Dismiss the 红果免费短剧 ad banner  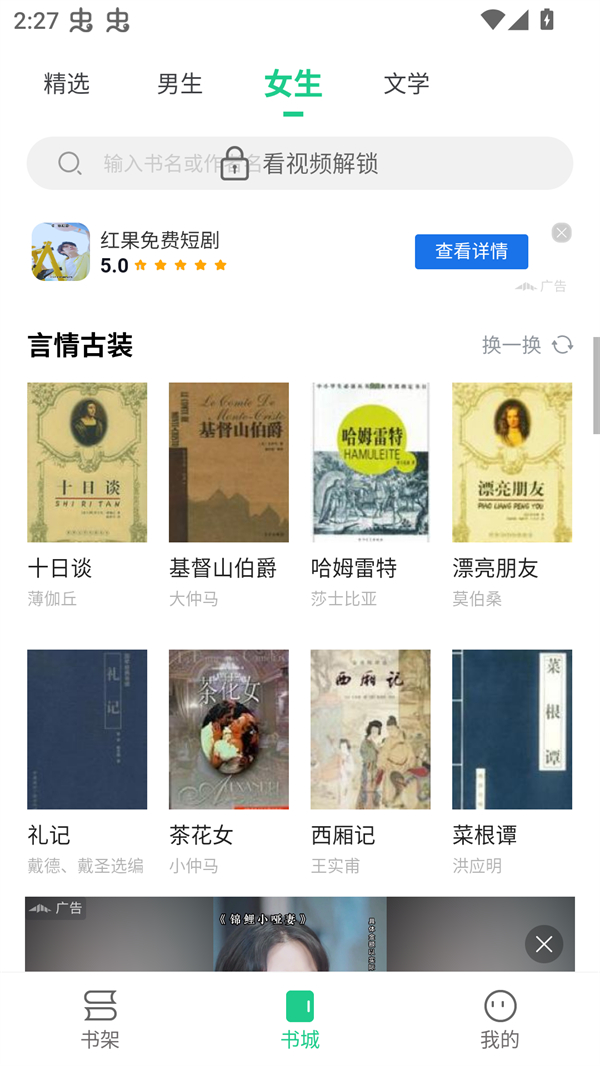click(561, 232)
